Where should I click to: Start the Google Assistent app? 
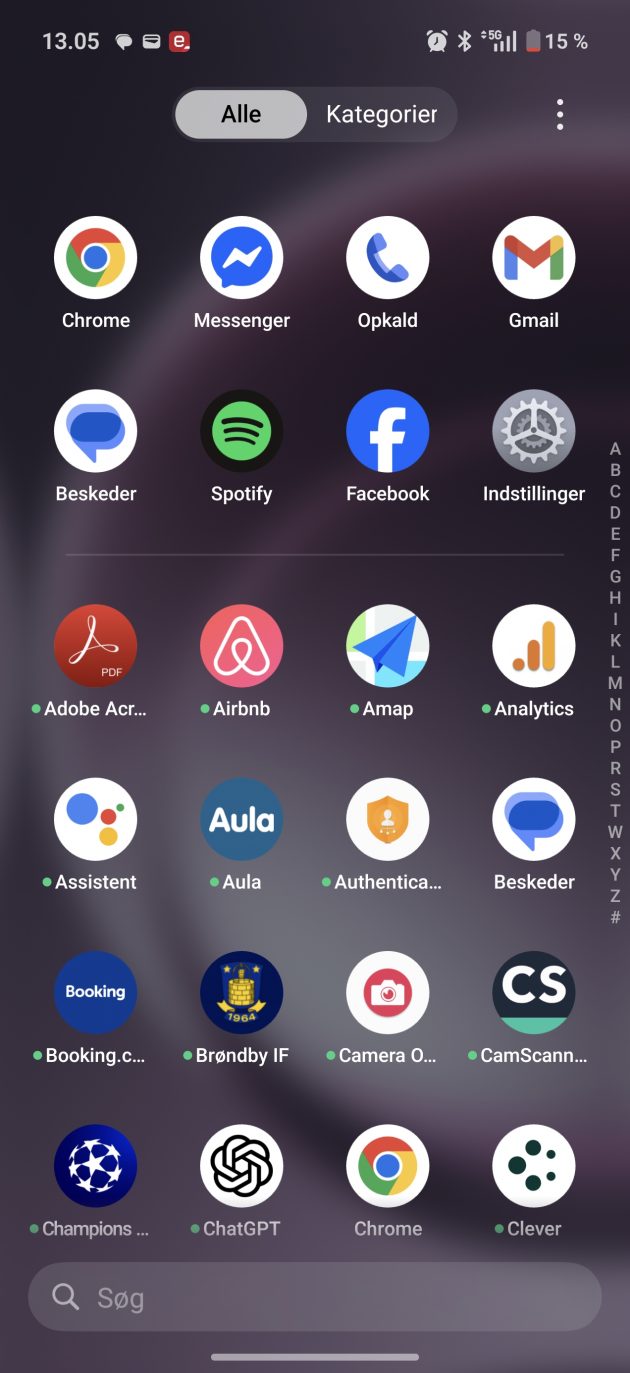[x=95, y=819]
